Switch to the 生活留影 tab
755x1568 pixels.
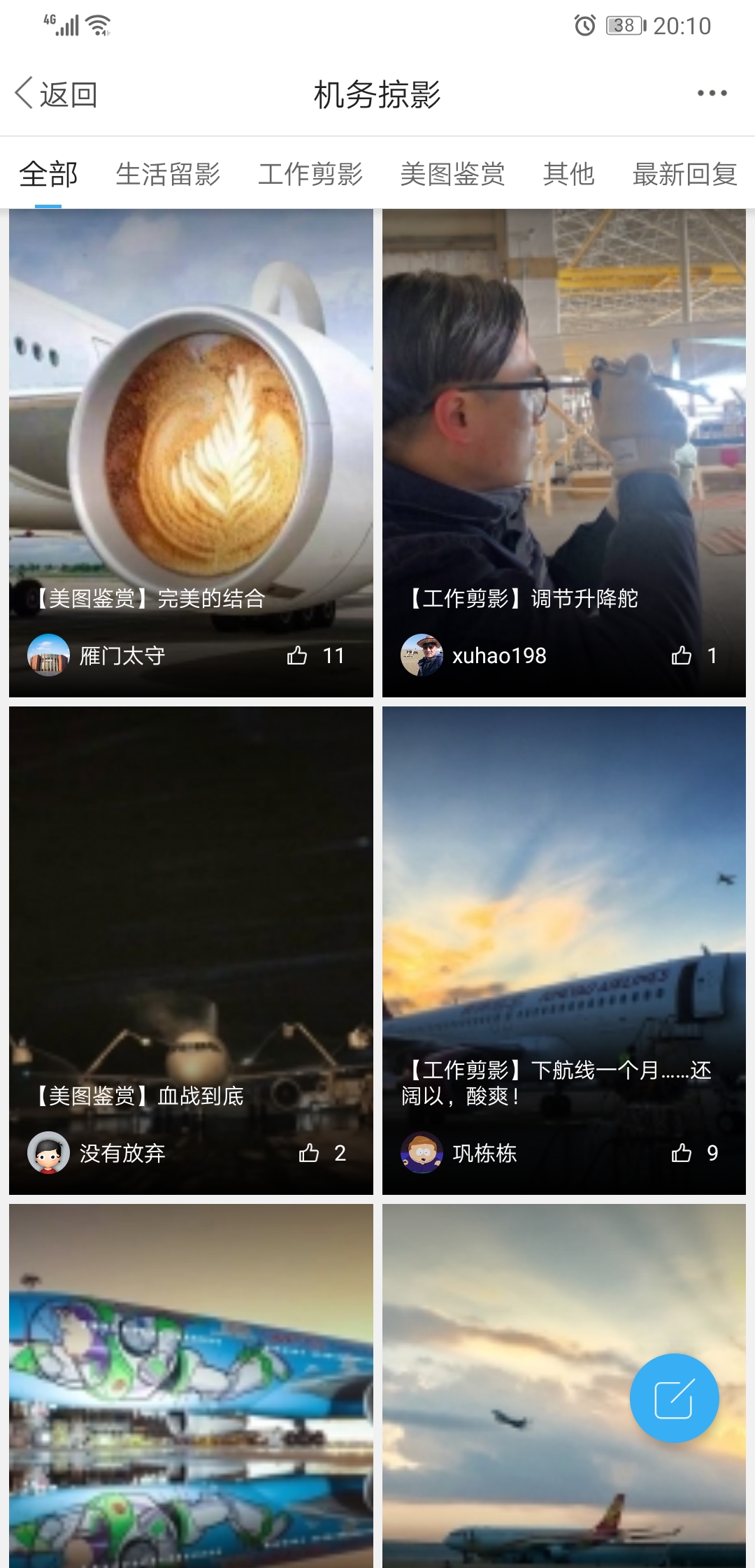click(171, 175)
